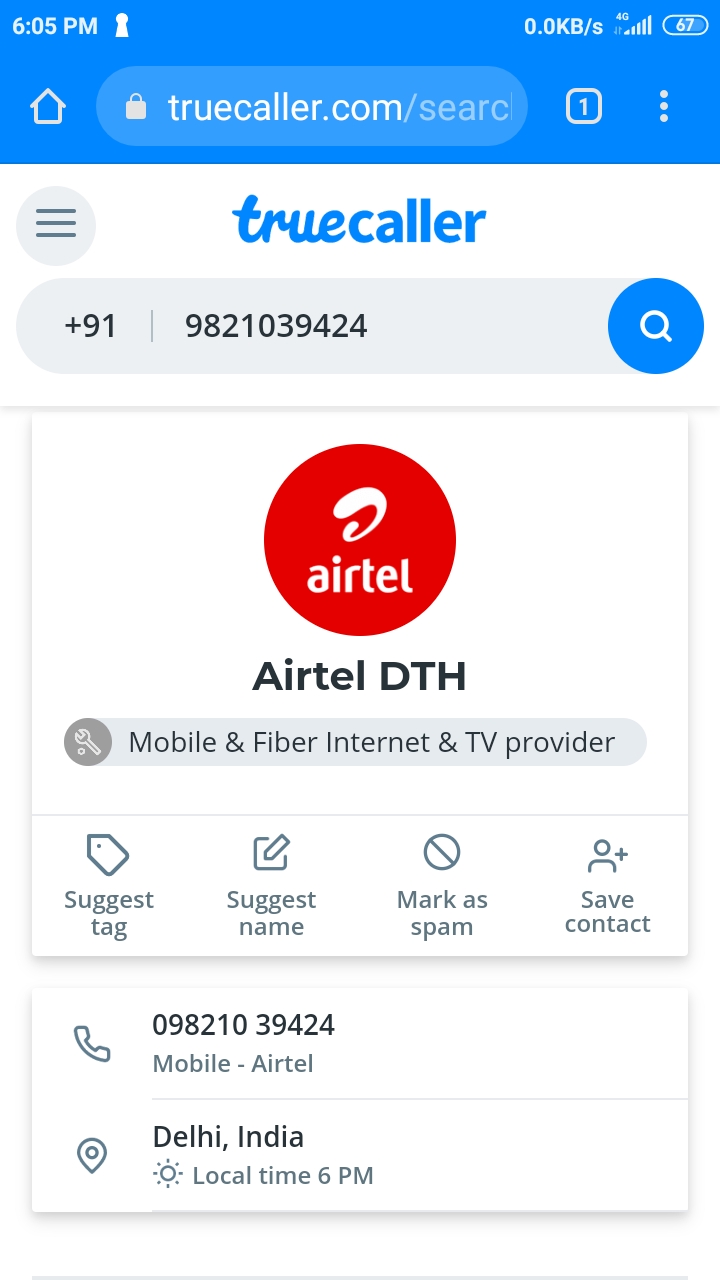Mark this number as spam

tap(442, 885)
